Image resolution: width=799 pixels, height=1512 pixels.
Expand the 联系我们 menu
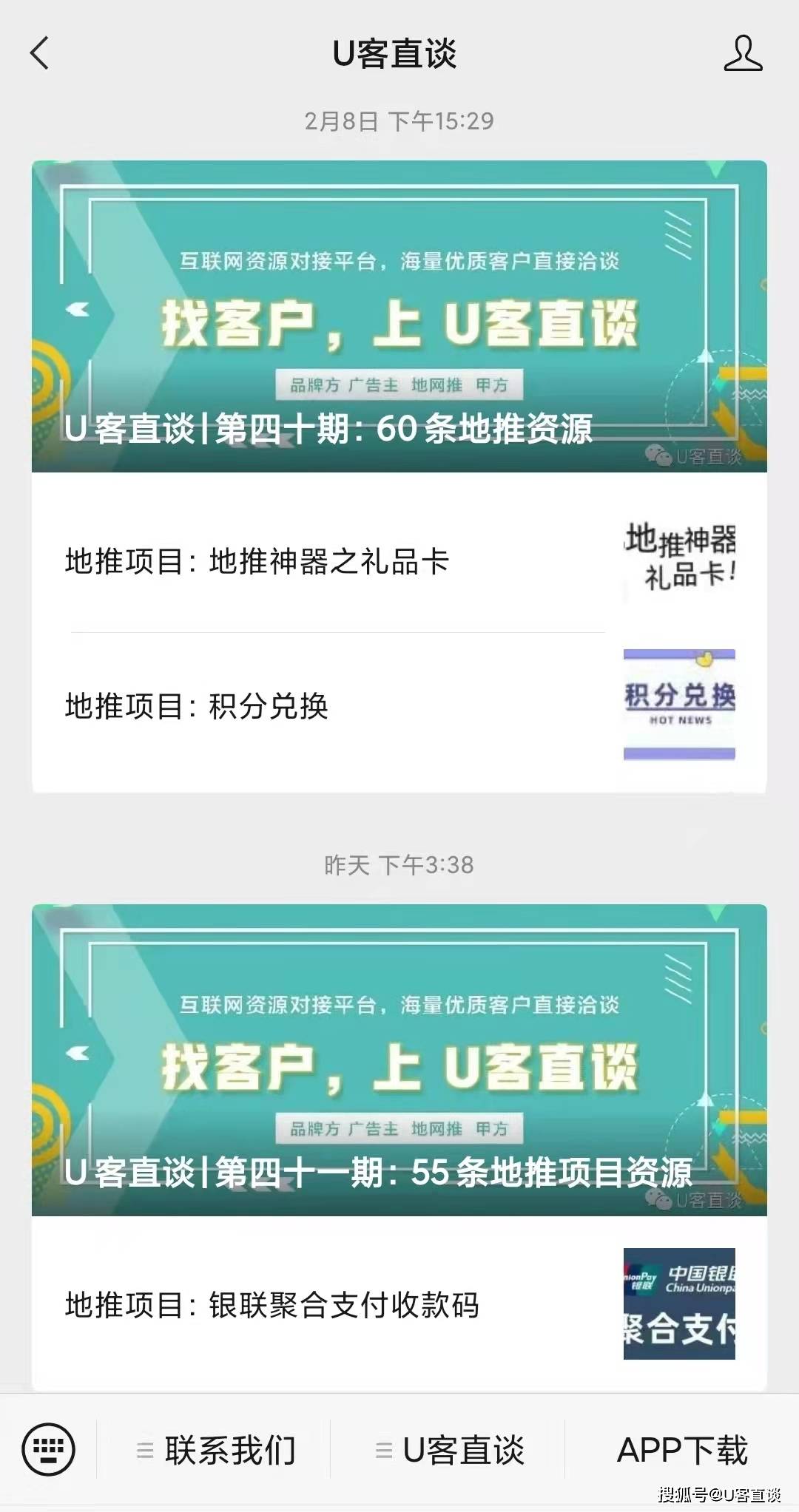click(216, 1450)
